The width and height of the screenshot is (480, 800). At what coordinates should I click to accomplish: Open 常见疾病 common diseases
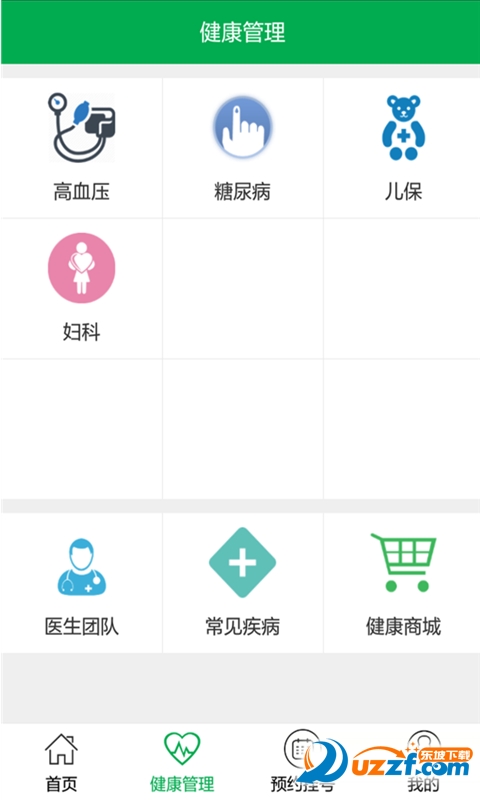(x=242, y=583)
